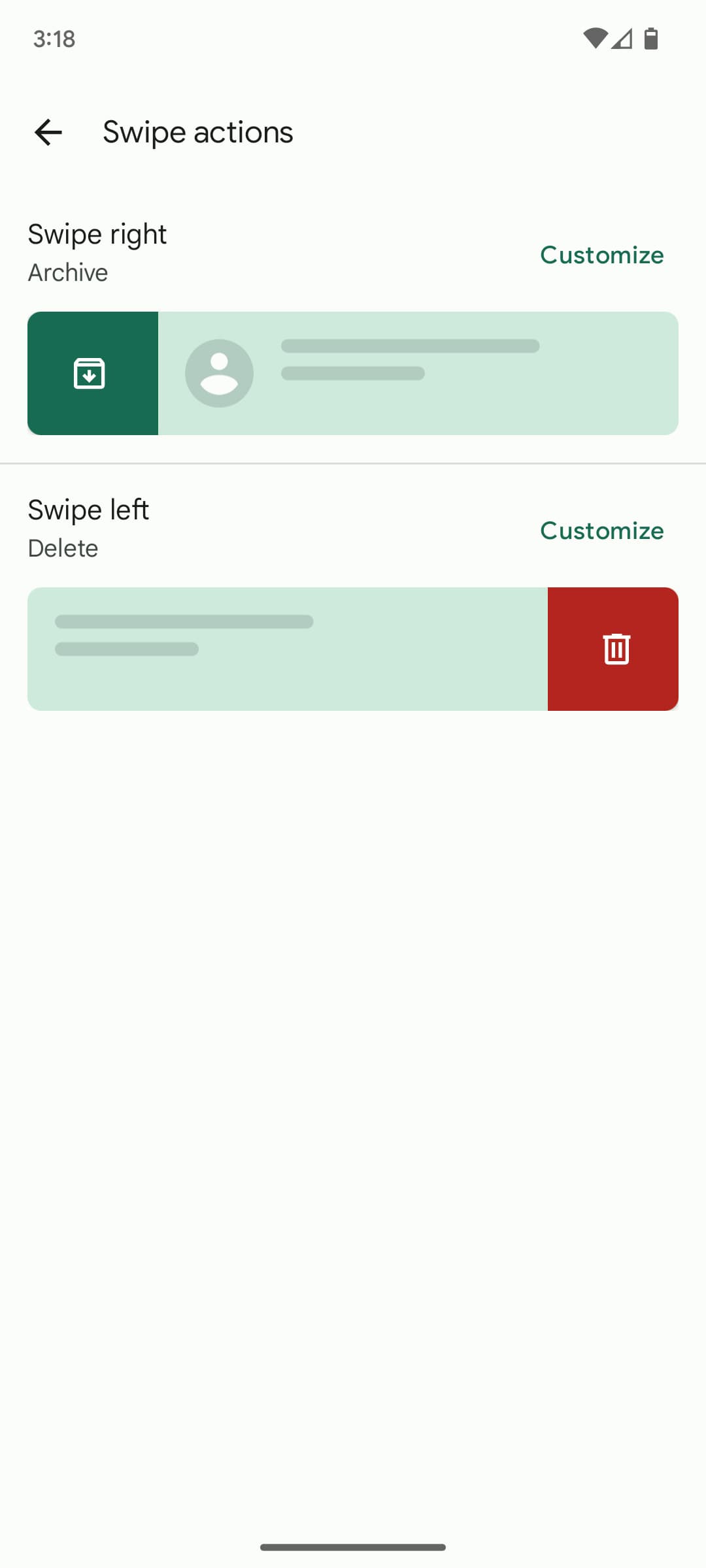
Task: Customize the Swipe left action
Action: coord(601,531)
